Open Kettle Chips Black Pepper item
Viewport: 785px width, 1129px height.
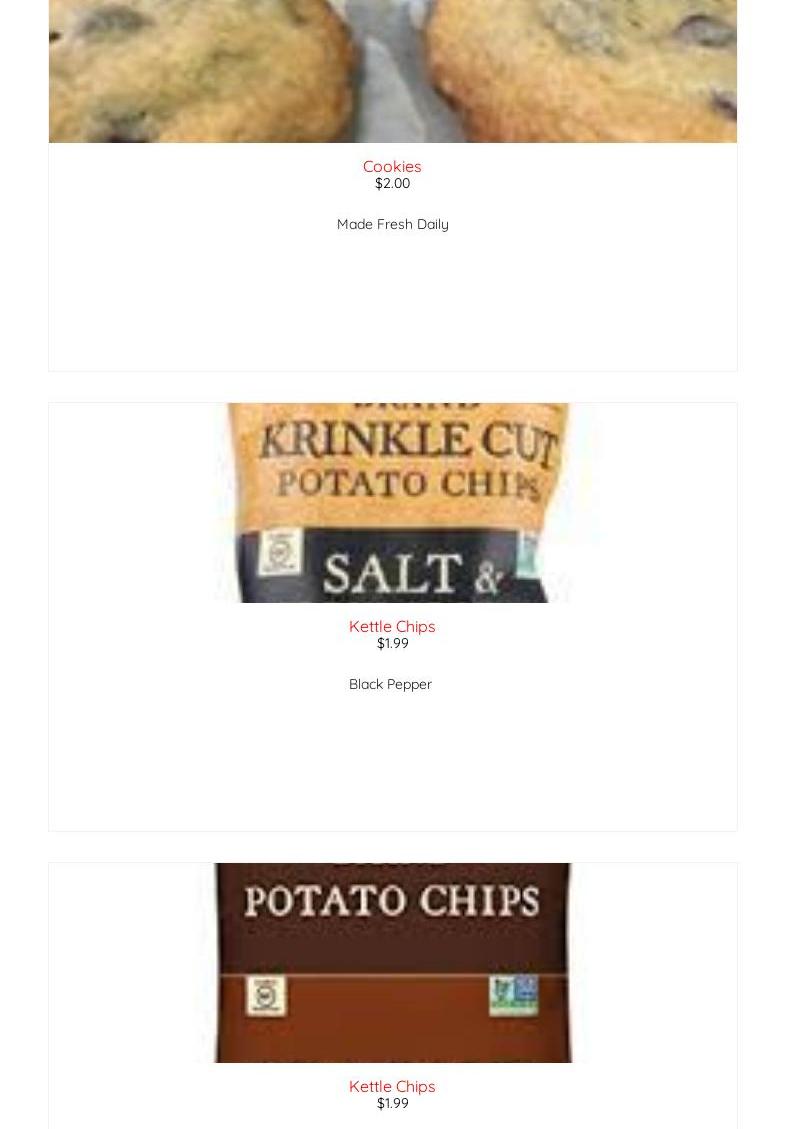392,626
